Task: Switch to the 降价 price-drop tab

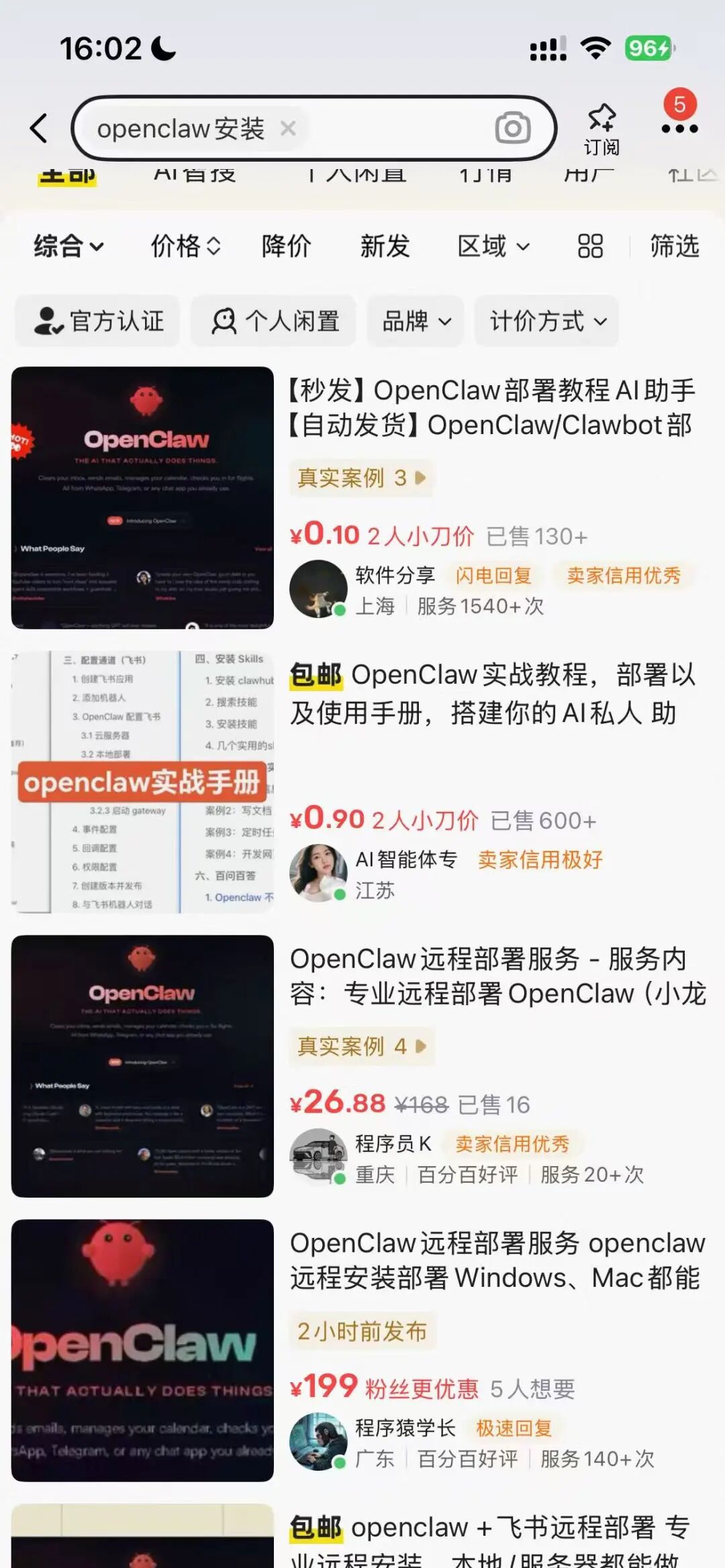Action: (x=285, y=246)
